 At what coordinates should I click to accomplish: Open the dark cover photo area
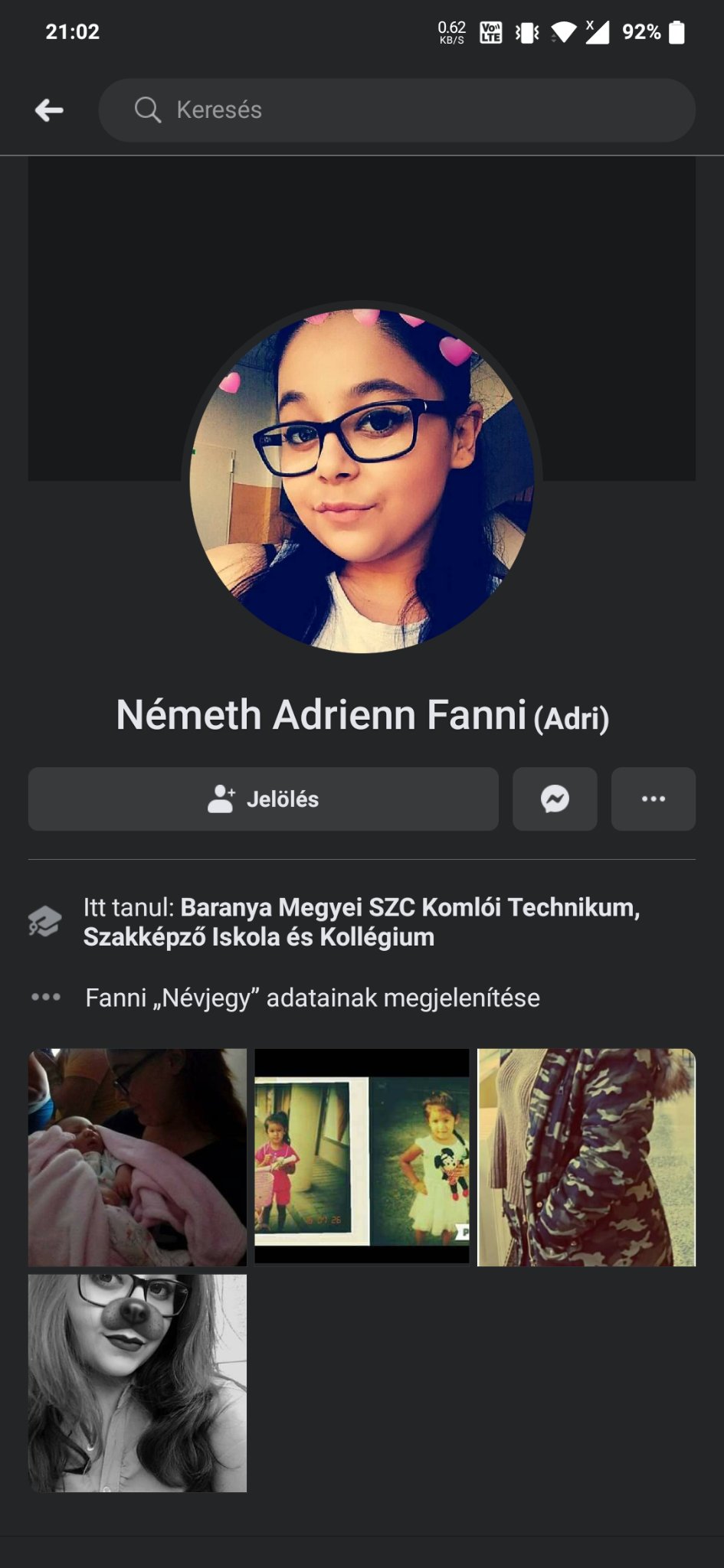click(x=362, y=230)
